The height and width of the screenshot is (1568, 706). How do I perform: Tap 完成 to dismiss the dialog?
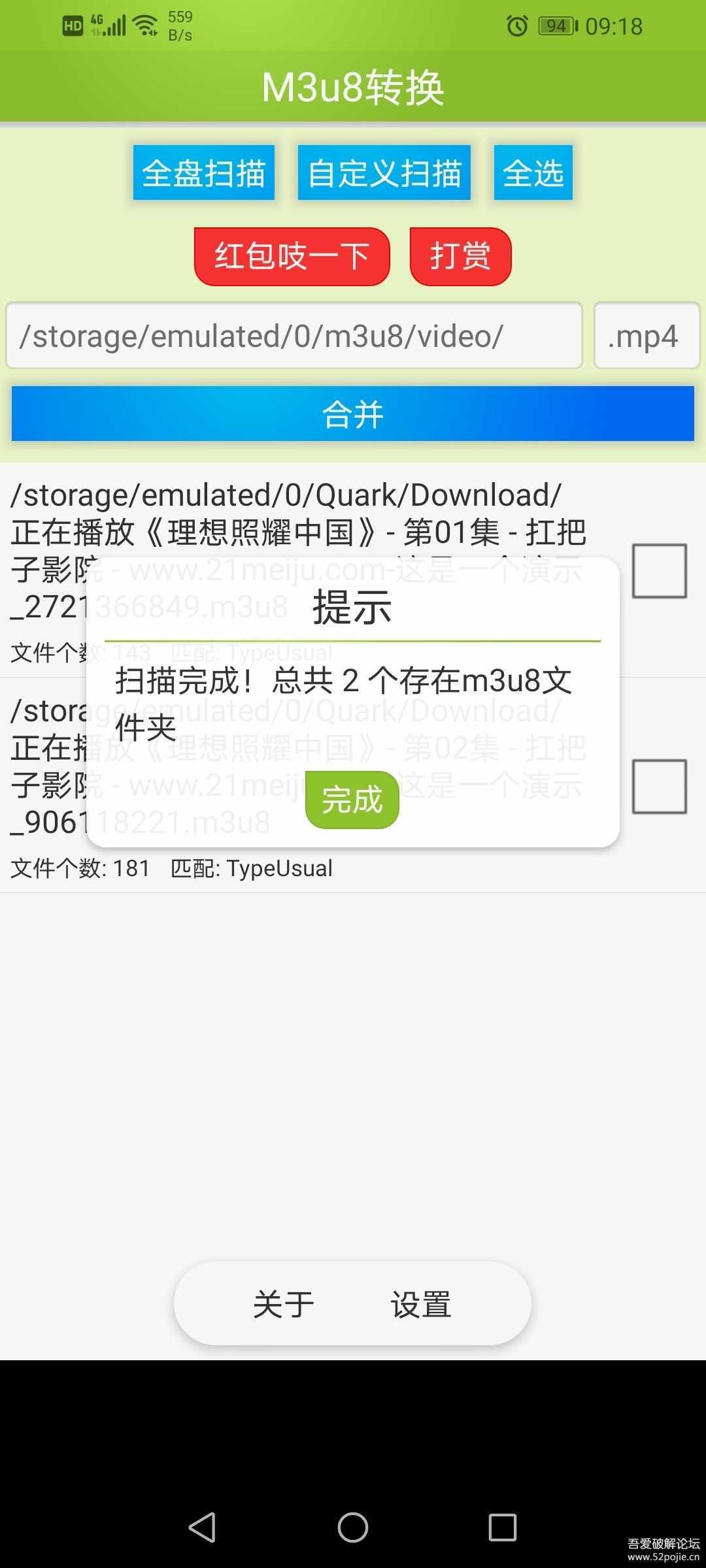pyautogui.click(x=352, y=800)
